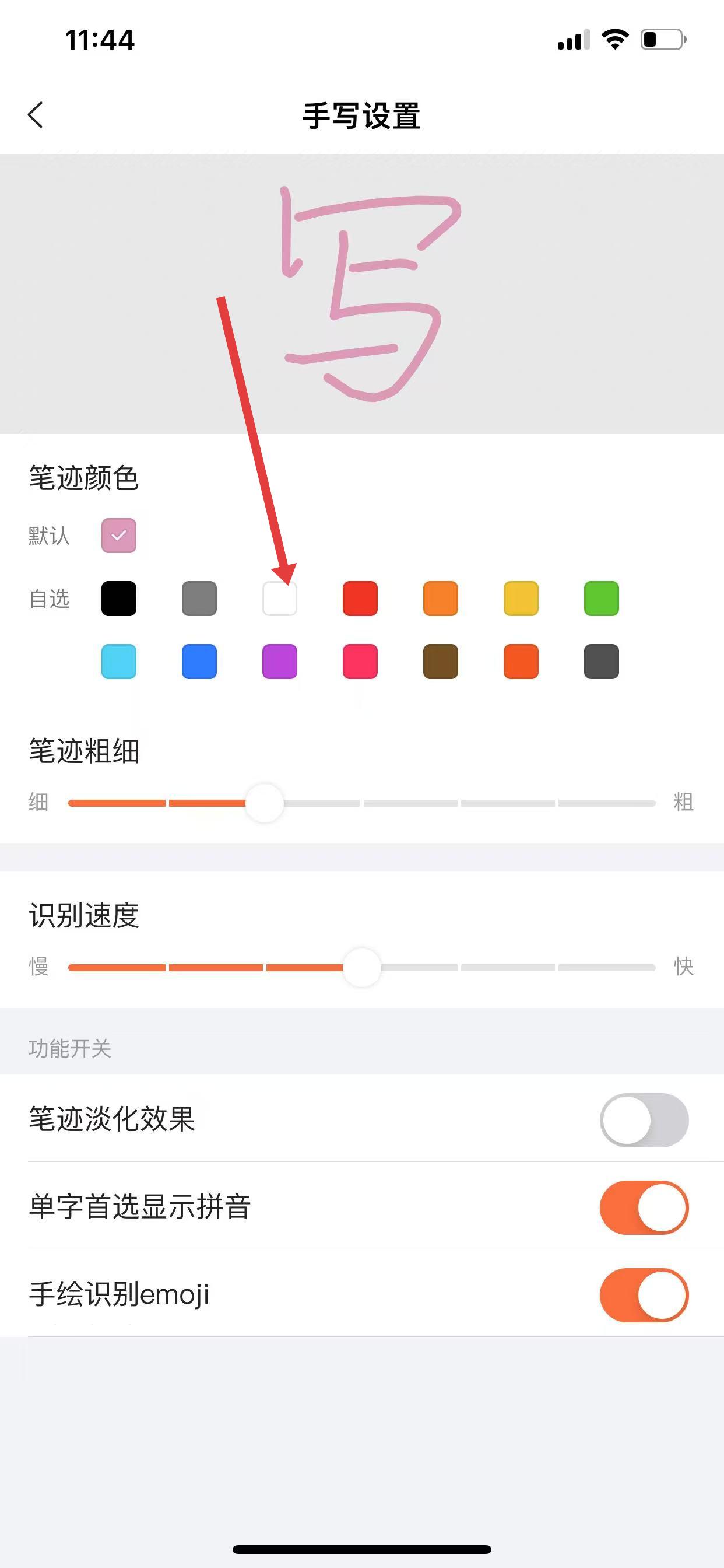Select the default pink stroke color
The width and height of the screenshot is (724, 1568).
pos(119,535)
